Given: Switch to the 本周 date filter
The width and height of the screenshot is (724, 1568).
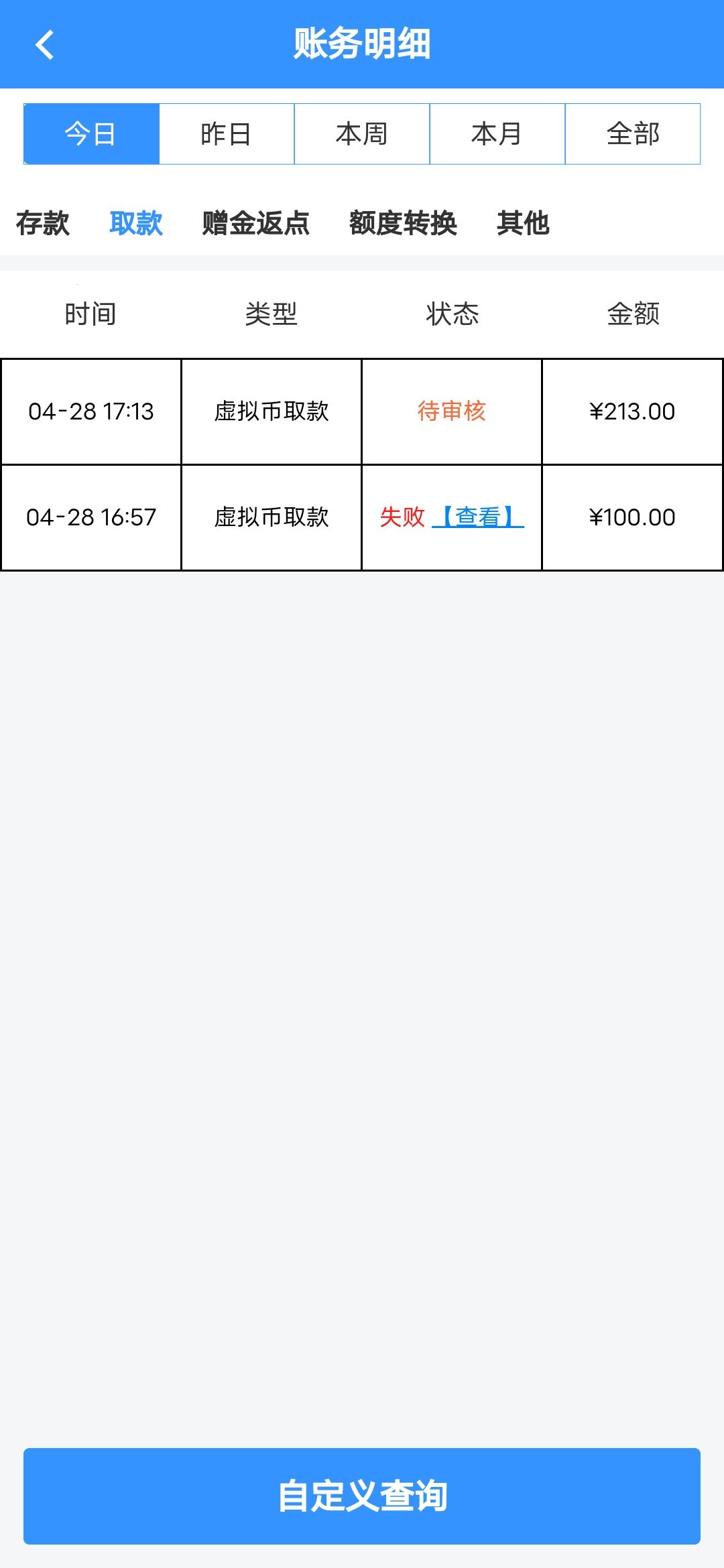Looking at the screenshot, I should 362,134.
